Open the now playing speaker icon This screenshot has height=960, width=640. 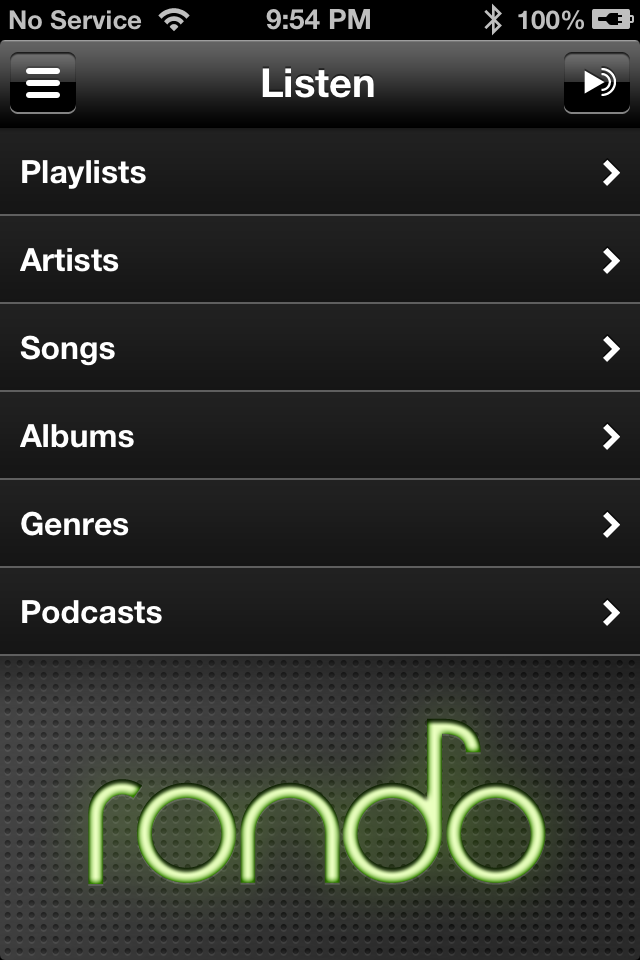click(597, 83)
